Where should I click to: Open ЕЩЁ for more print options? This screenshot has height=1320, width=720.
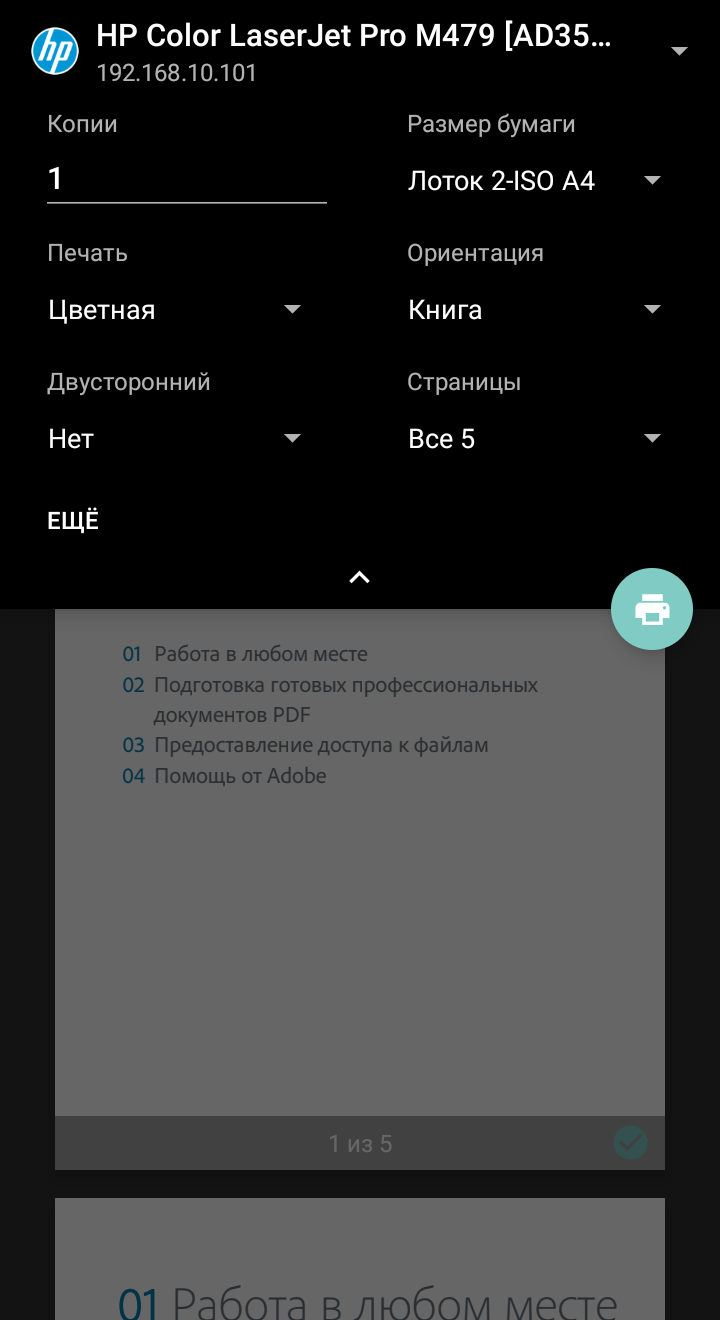tap(73, 521)
